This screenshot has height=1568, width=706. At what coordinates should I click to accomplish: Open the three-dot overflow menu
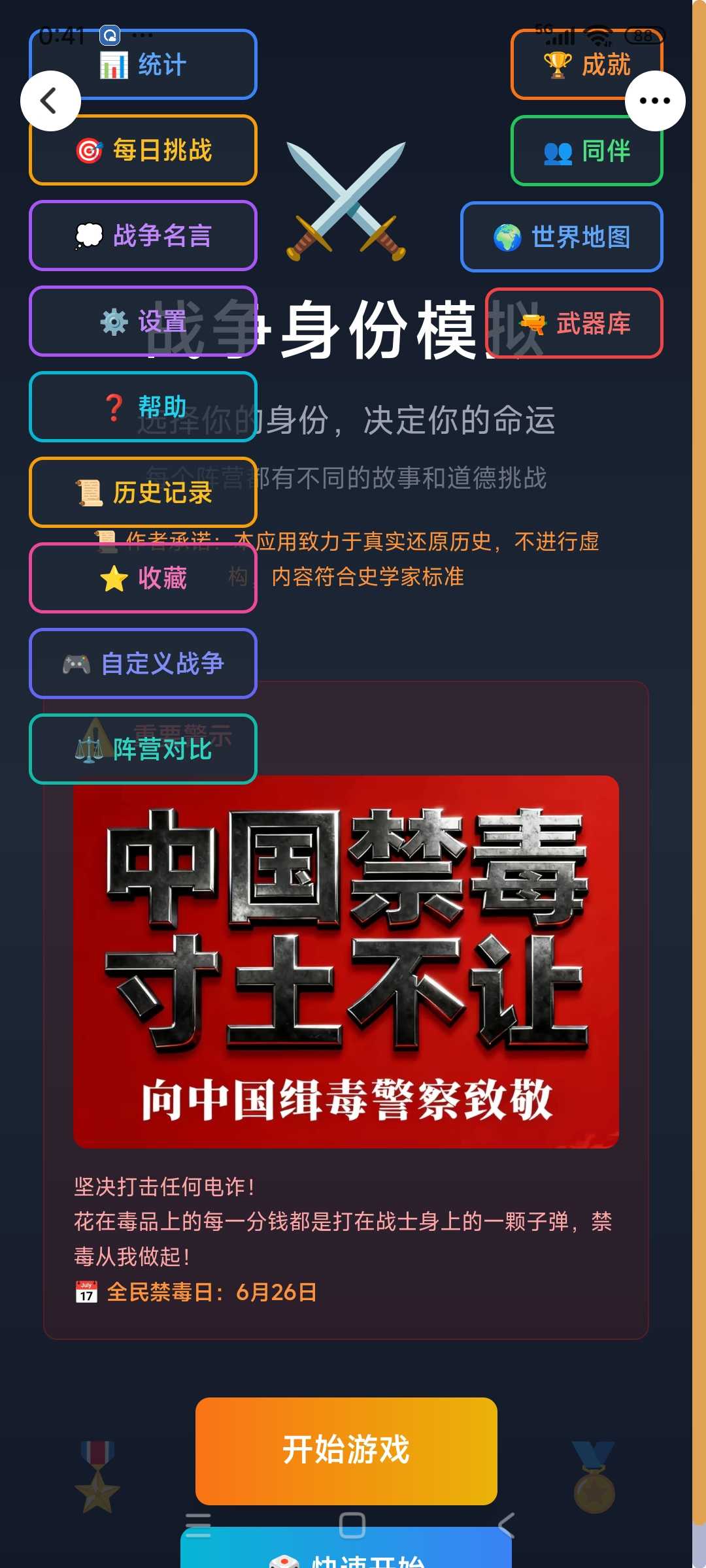(654, 101)
